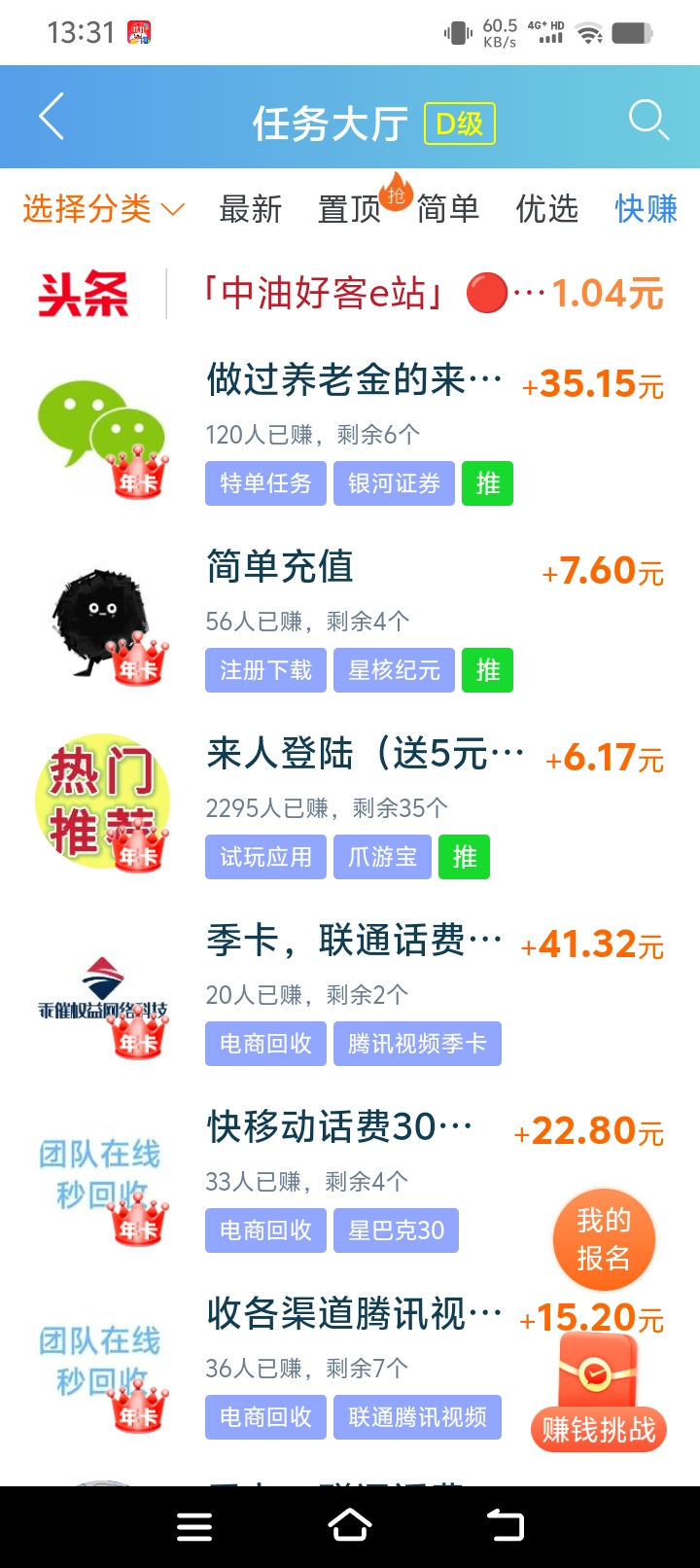The image size is (700, 1568).
Task: Open the 收各渠道腾讯视 task
Action: tap(354, 1314)
